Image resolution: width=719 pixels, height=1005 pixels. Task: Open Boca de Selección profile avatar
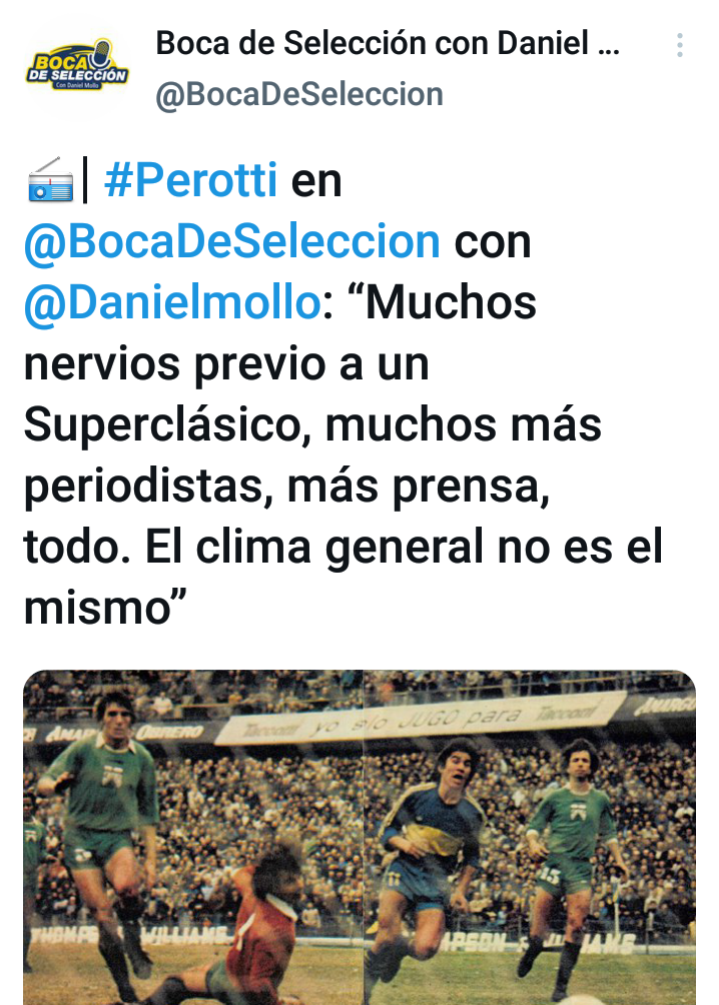click(77, 69)
